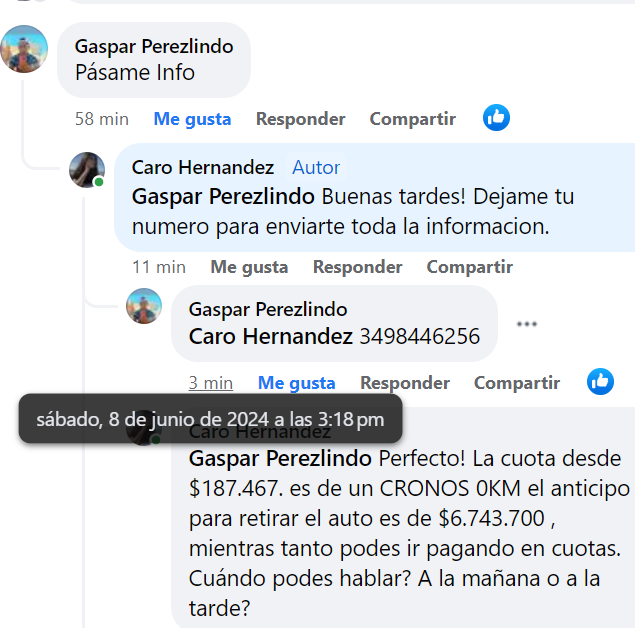Share Gaspar's phone number comment
The height and width of the screenshot is (628, 635).
click(x=516, y=383)
